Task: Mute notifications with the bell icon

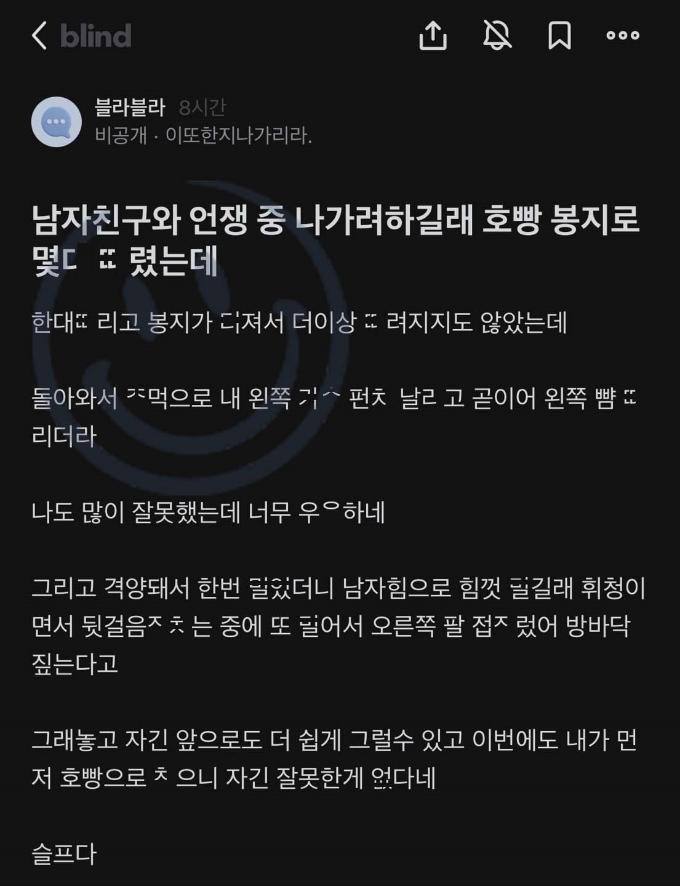Action: (497, 36)
